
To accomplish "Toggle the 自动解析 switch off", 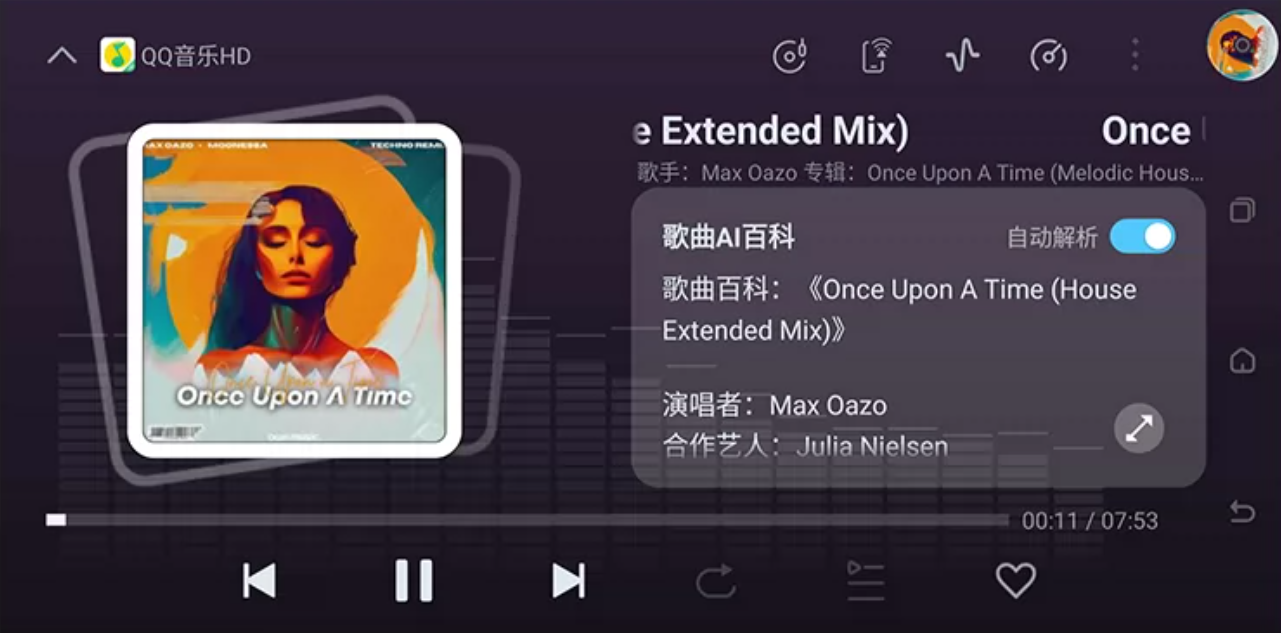I will (x=1142, y=237).
